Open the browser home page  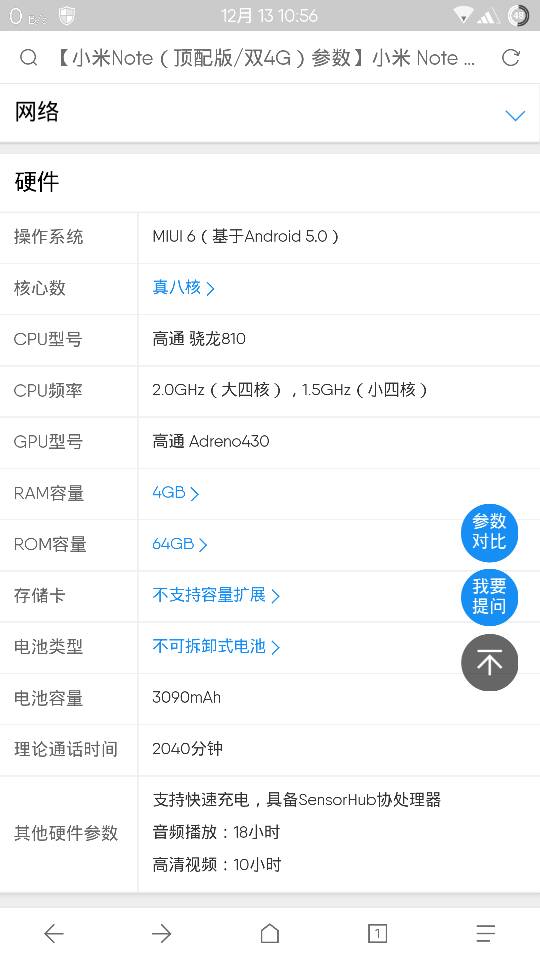tap(269, 933)
